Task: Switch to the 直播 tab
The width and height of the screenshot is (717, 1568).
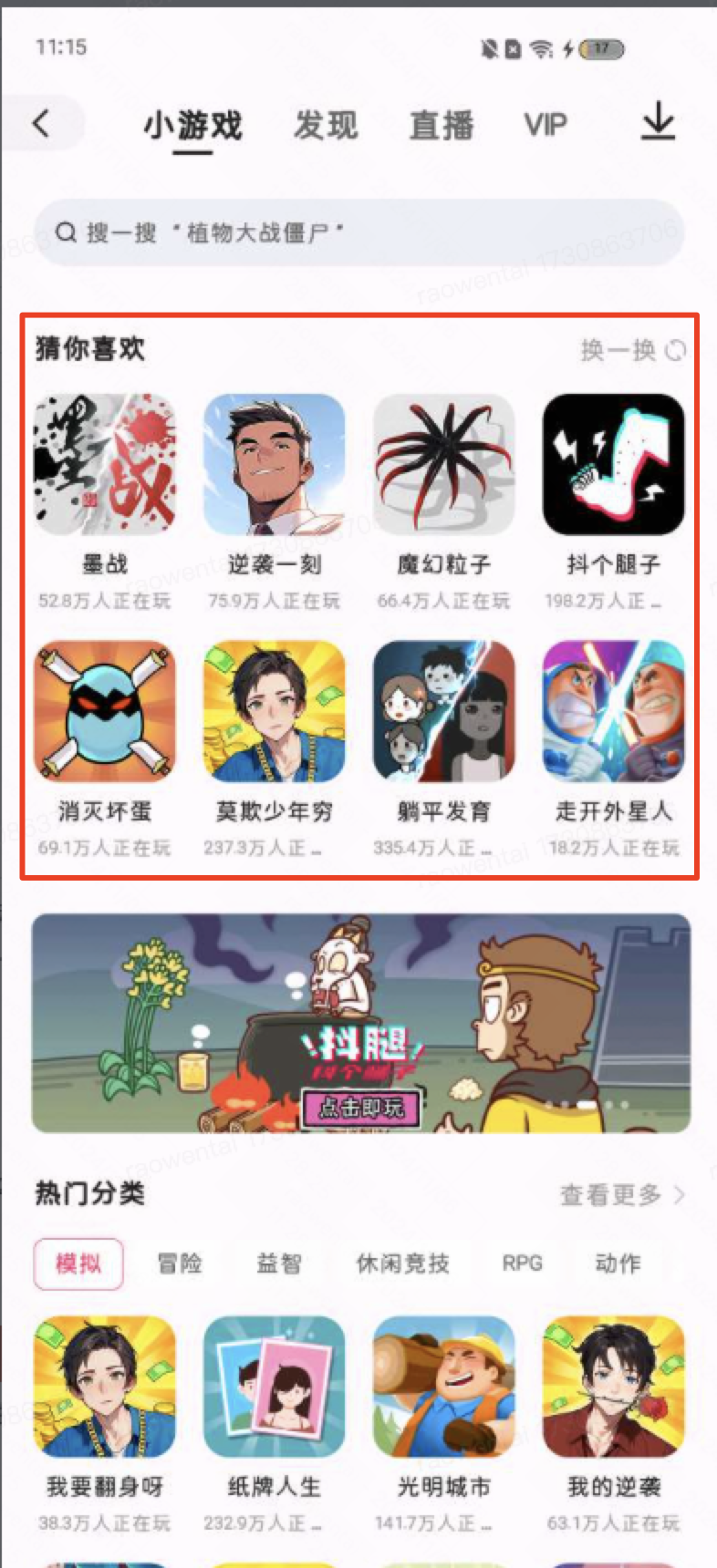Action: [x=442, y=125]
